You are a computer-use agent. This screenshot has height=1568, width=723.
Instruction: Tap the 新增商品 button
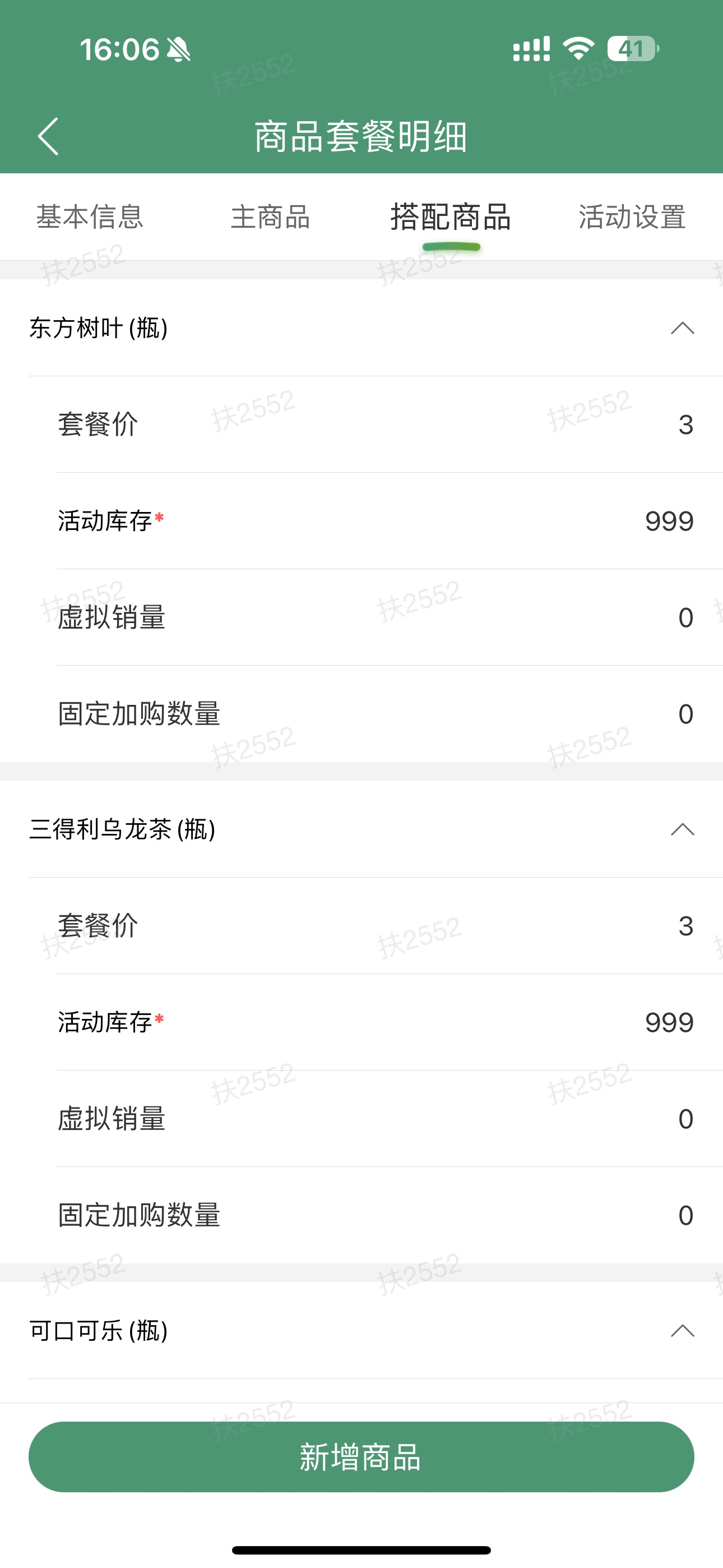pyautogui.click(x=361, y=1456)
